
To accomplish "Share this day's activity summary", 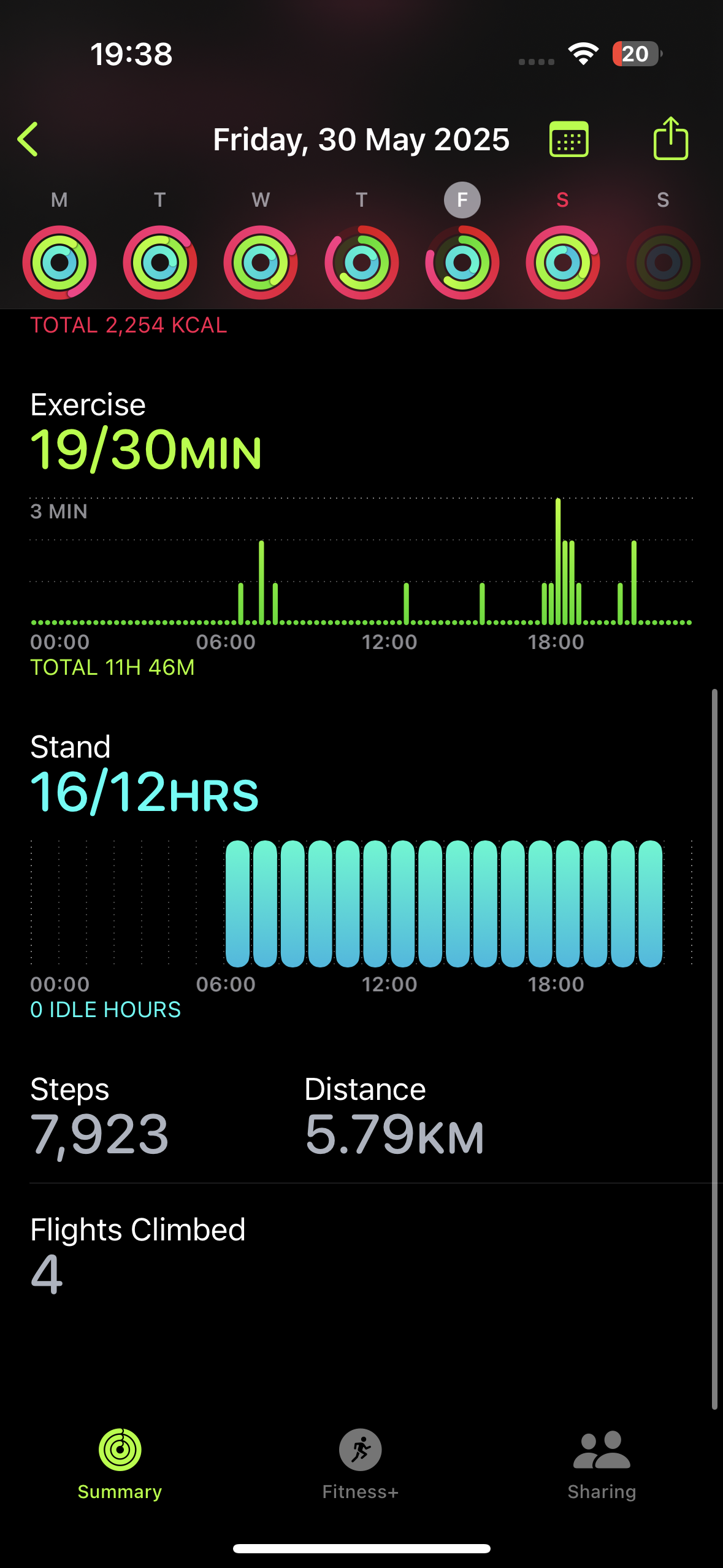I will point(671,138).
